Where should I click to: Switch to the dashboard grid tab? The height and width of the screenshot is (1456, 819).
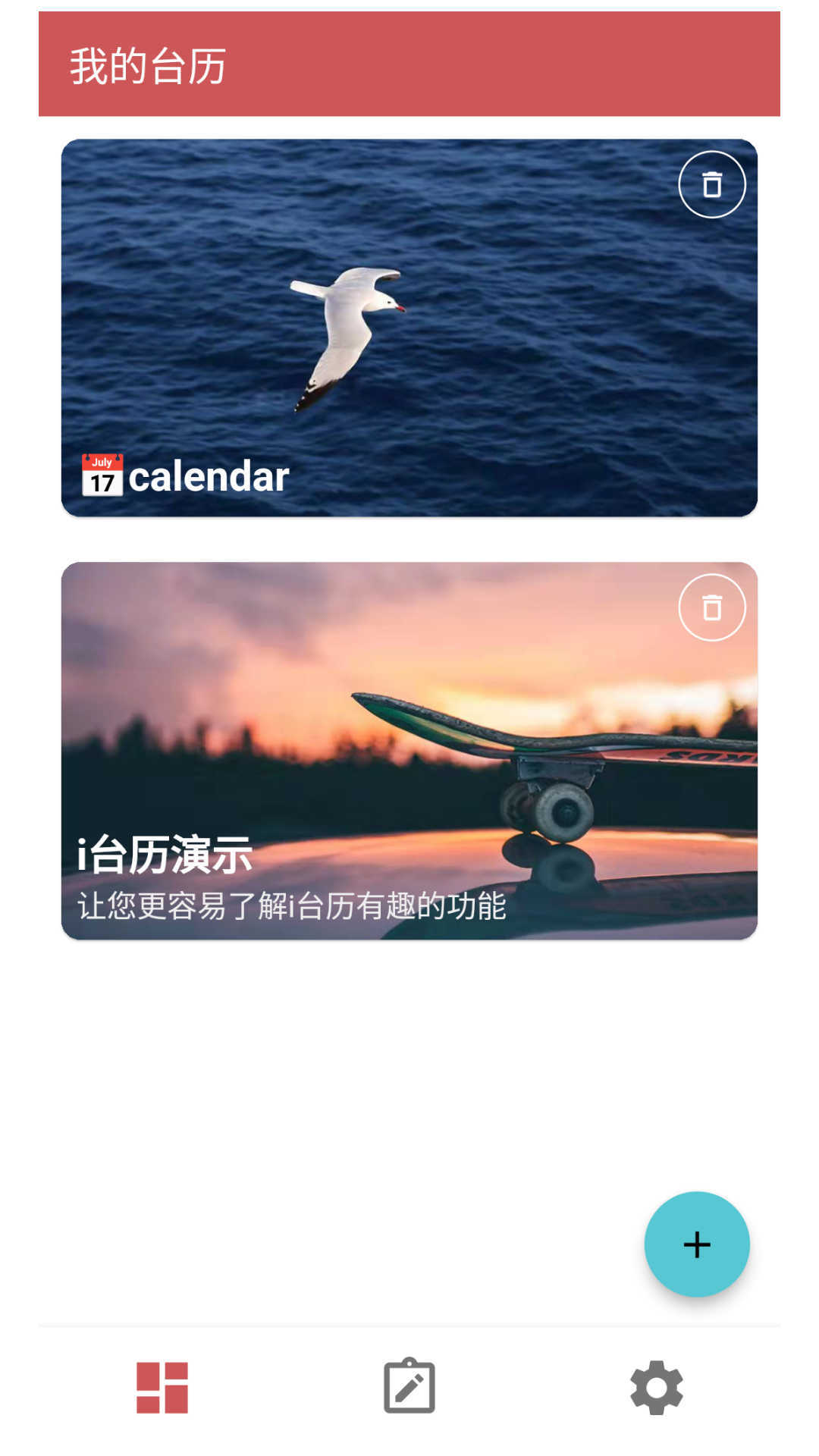tap(162, 1388)
